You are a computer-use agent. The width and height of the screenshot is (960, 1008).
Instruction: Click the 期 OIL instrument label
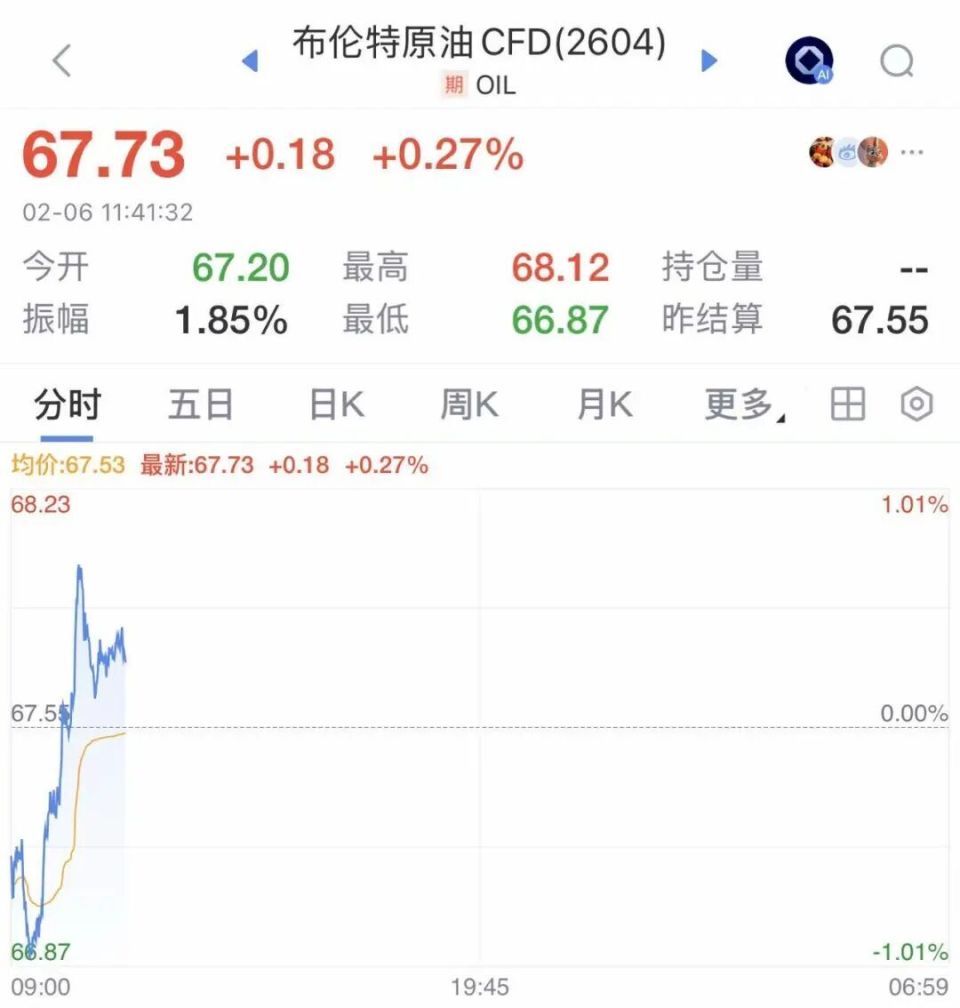[479, 86]
